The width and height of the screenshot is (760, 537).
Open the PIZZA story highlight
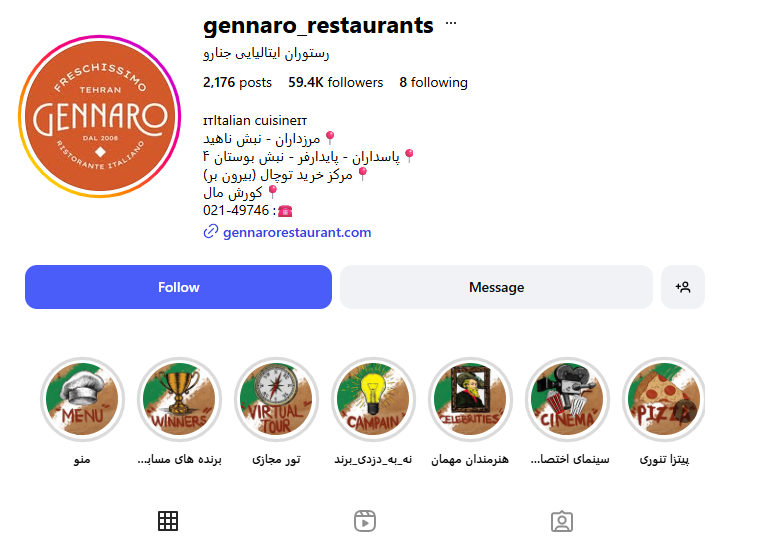[x=664, y=400]
